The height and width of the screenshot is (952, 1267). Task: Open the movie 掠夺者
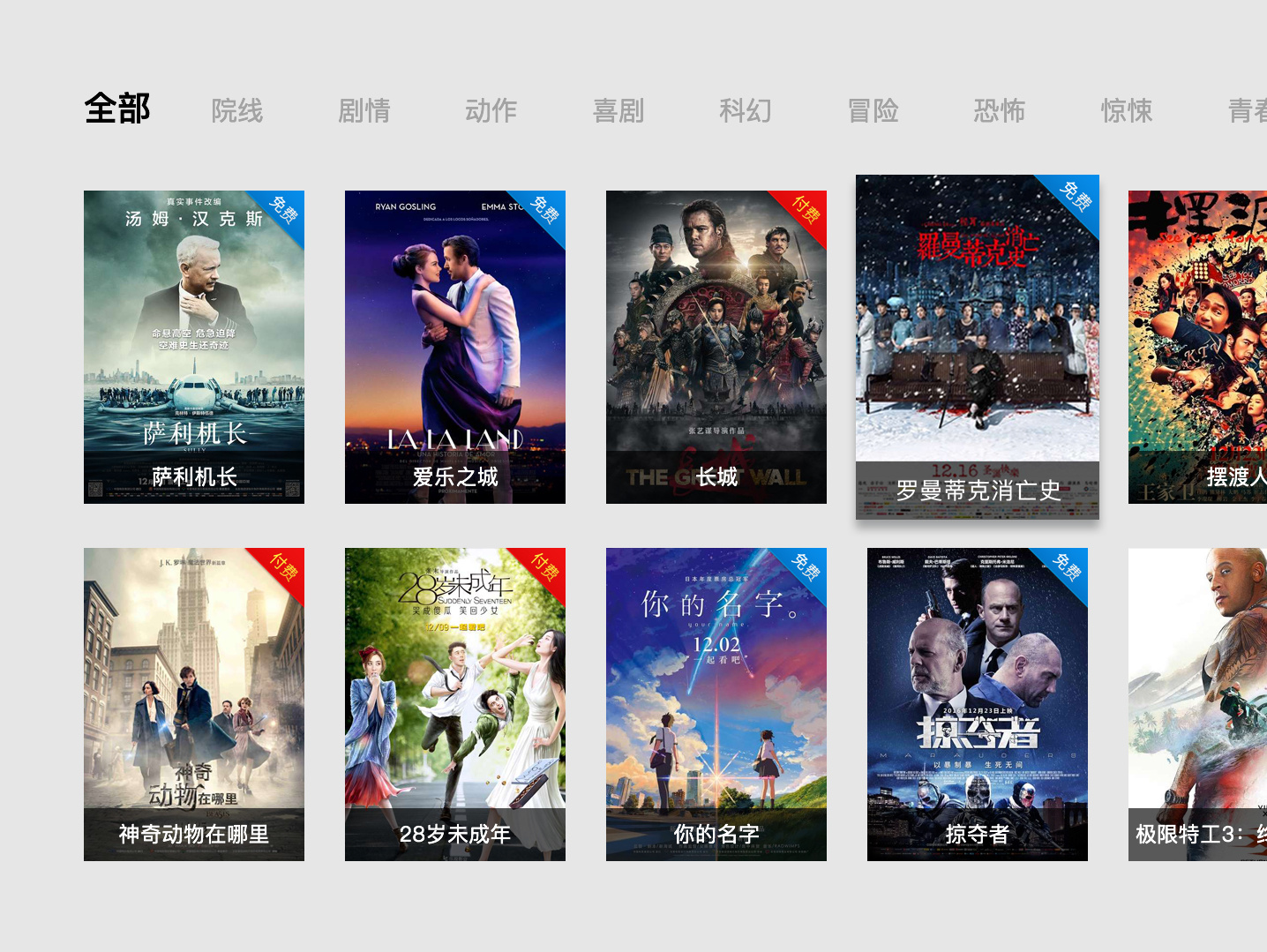click(978, 704)
